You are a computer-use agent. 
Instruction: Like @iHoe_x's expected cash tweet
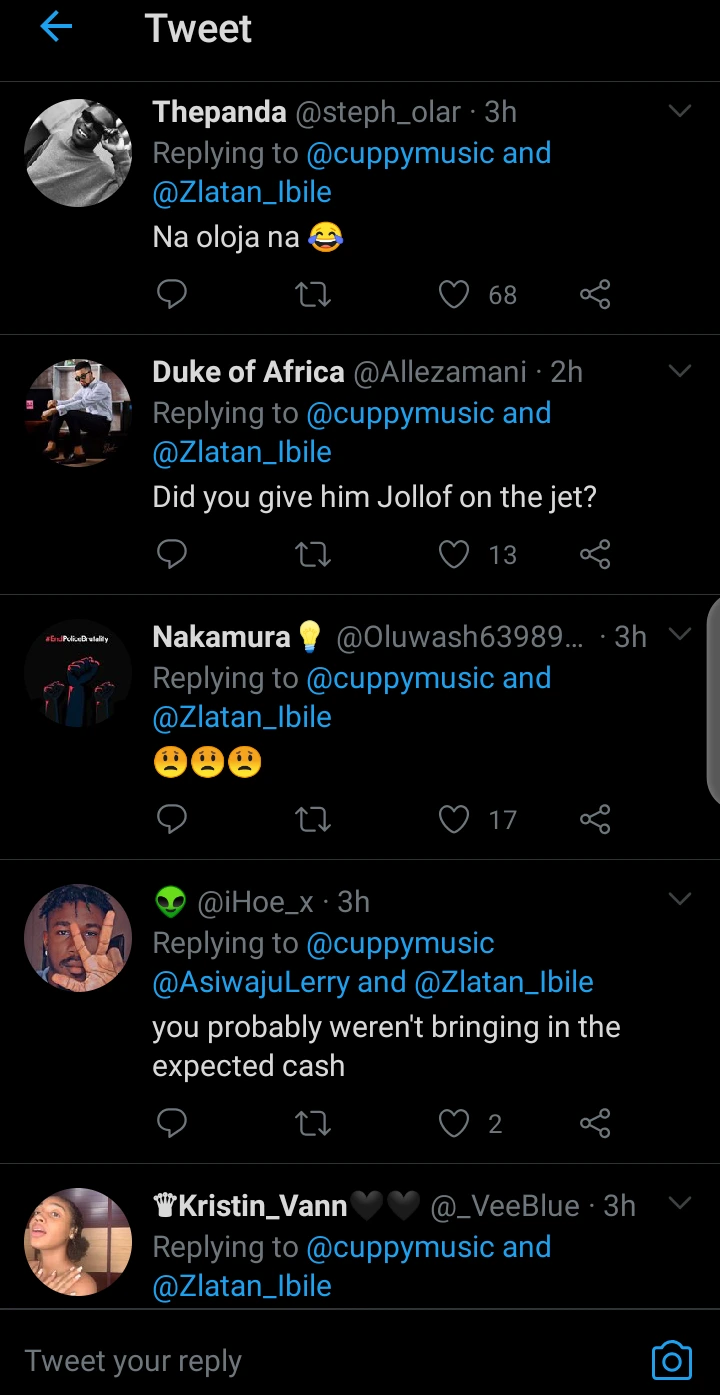click(454, 1124)
